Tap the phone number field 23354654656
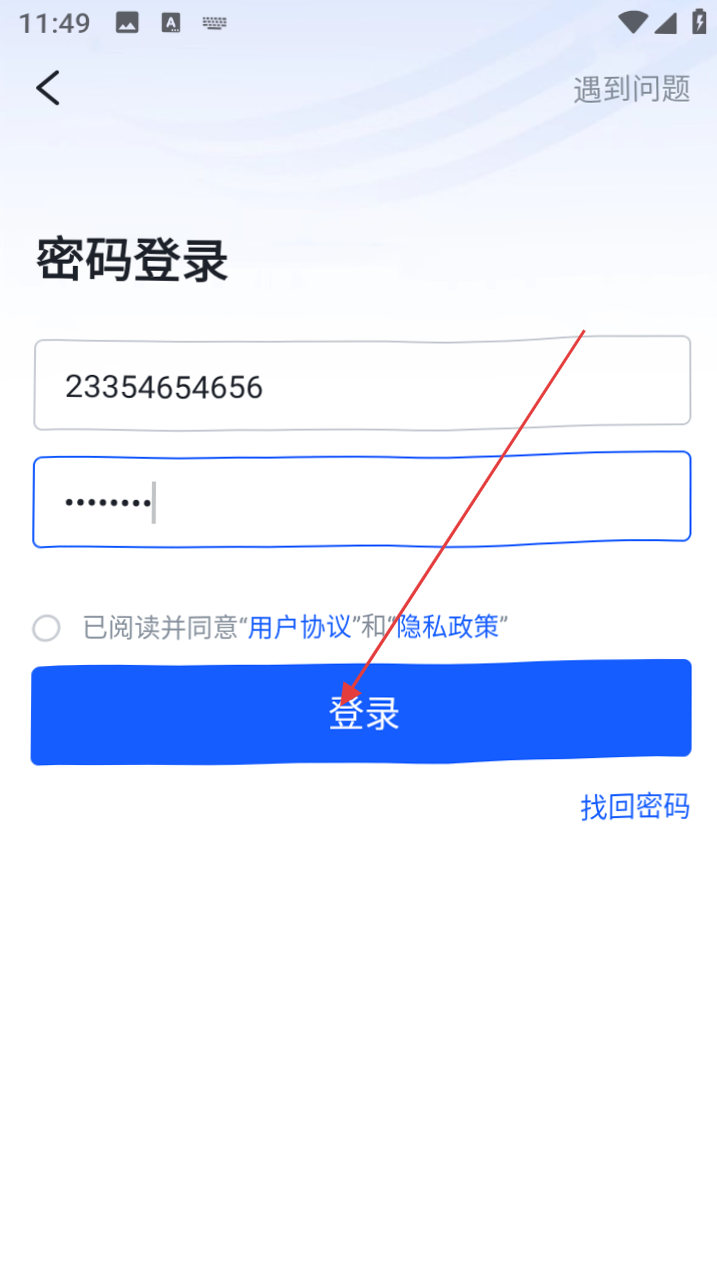Screen dimensions: 717x1275 [361, 385]
